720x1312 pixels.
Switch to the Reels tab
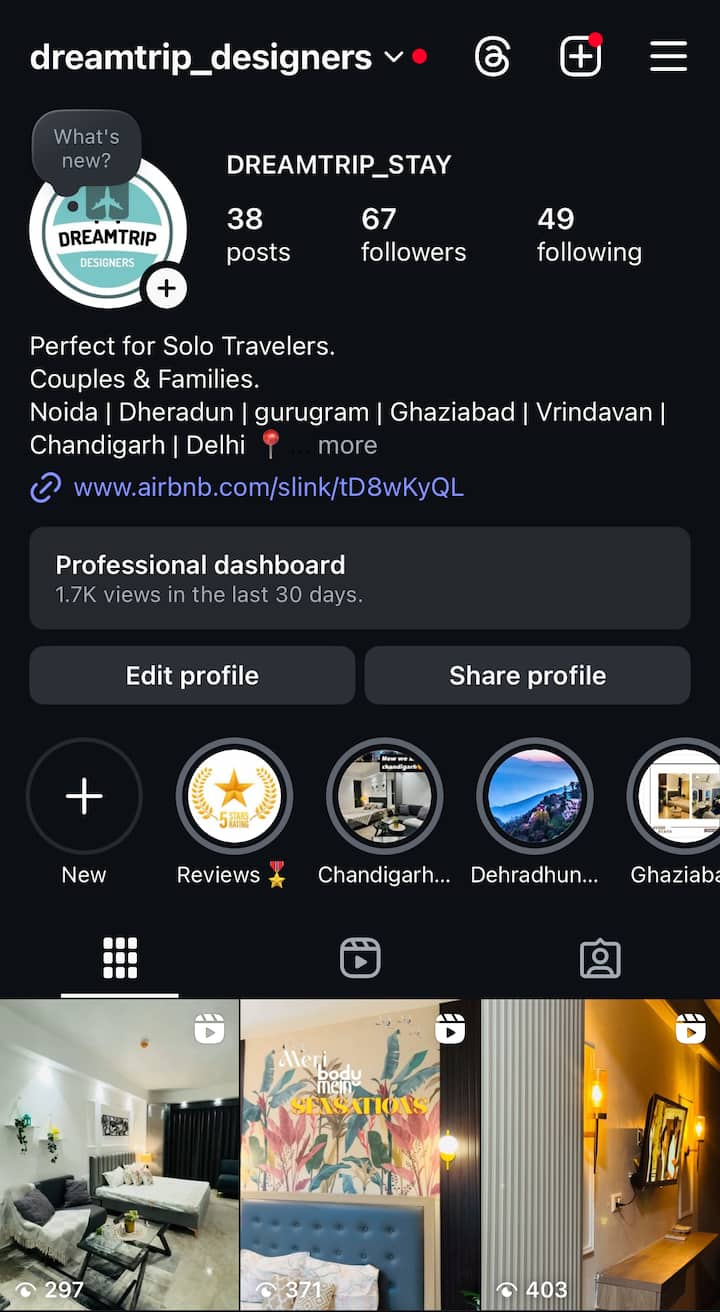click(360, 958)
